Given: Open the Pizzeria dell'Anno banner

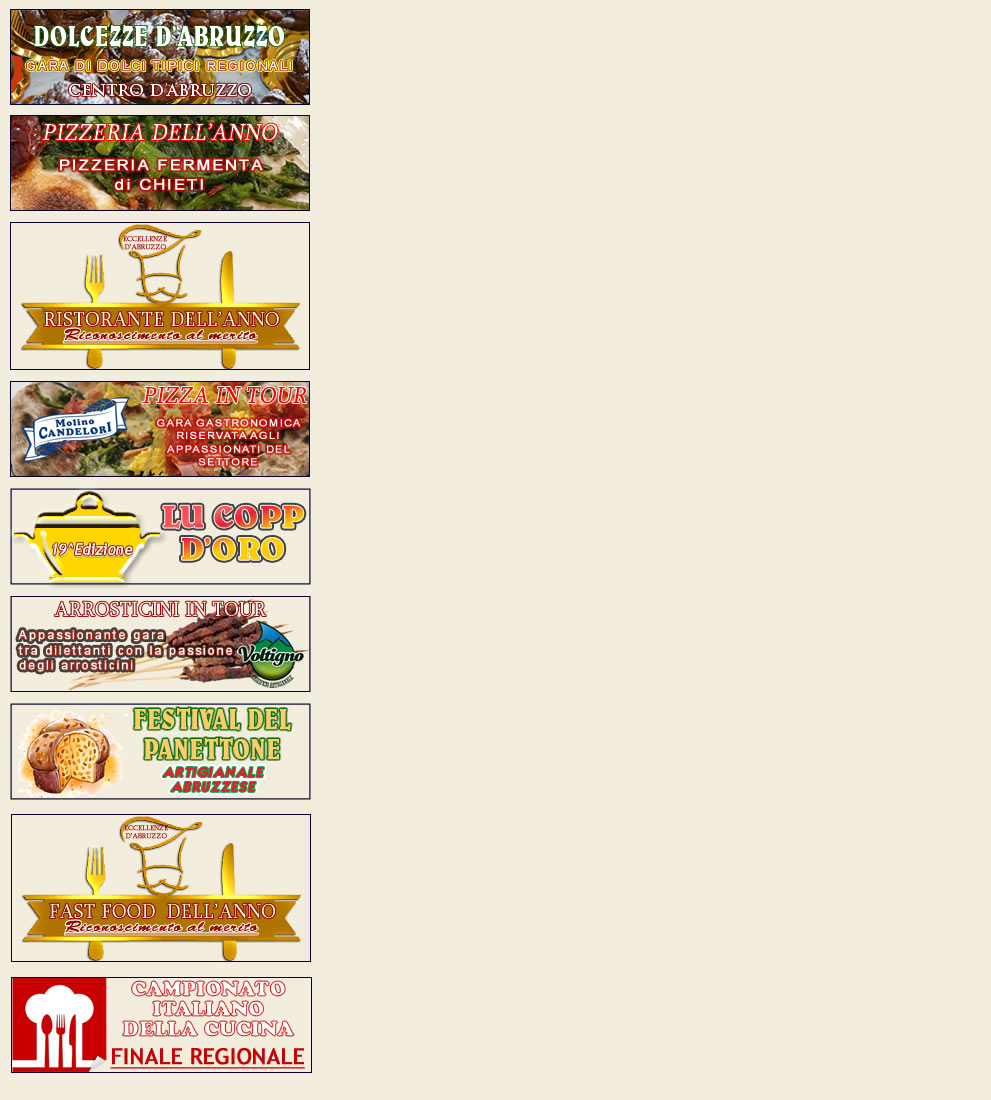Looking at the screenshot, I should pos(160,163).
